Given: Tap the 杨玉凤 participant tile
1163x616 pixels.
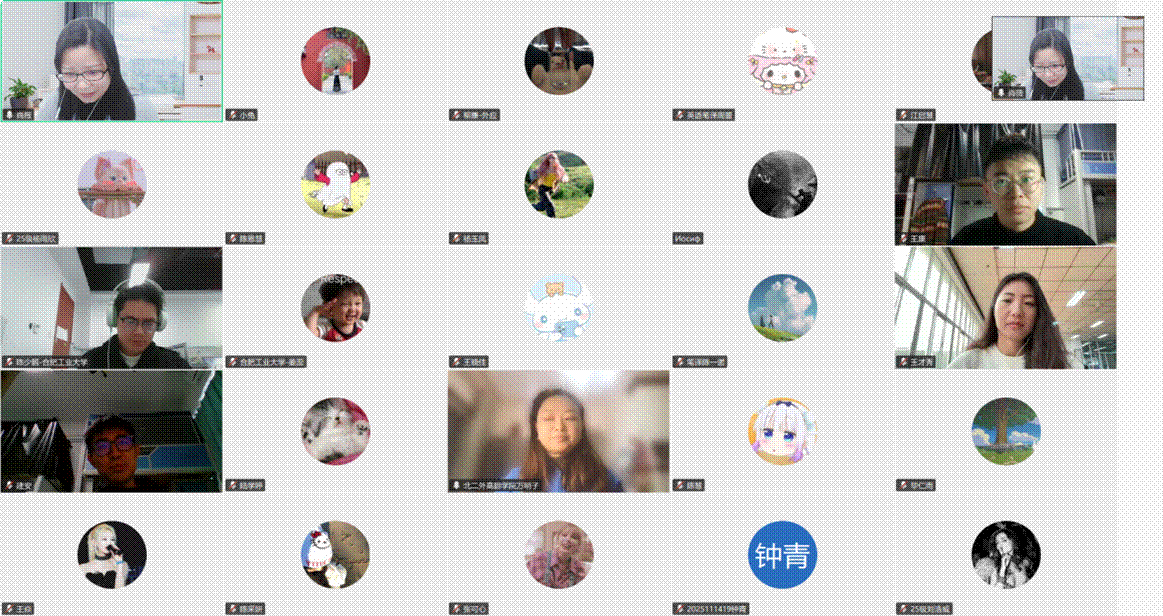Looking at the screenshot, I should [x=558, y=185].
